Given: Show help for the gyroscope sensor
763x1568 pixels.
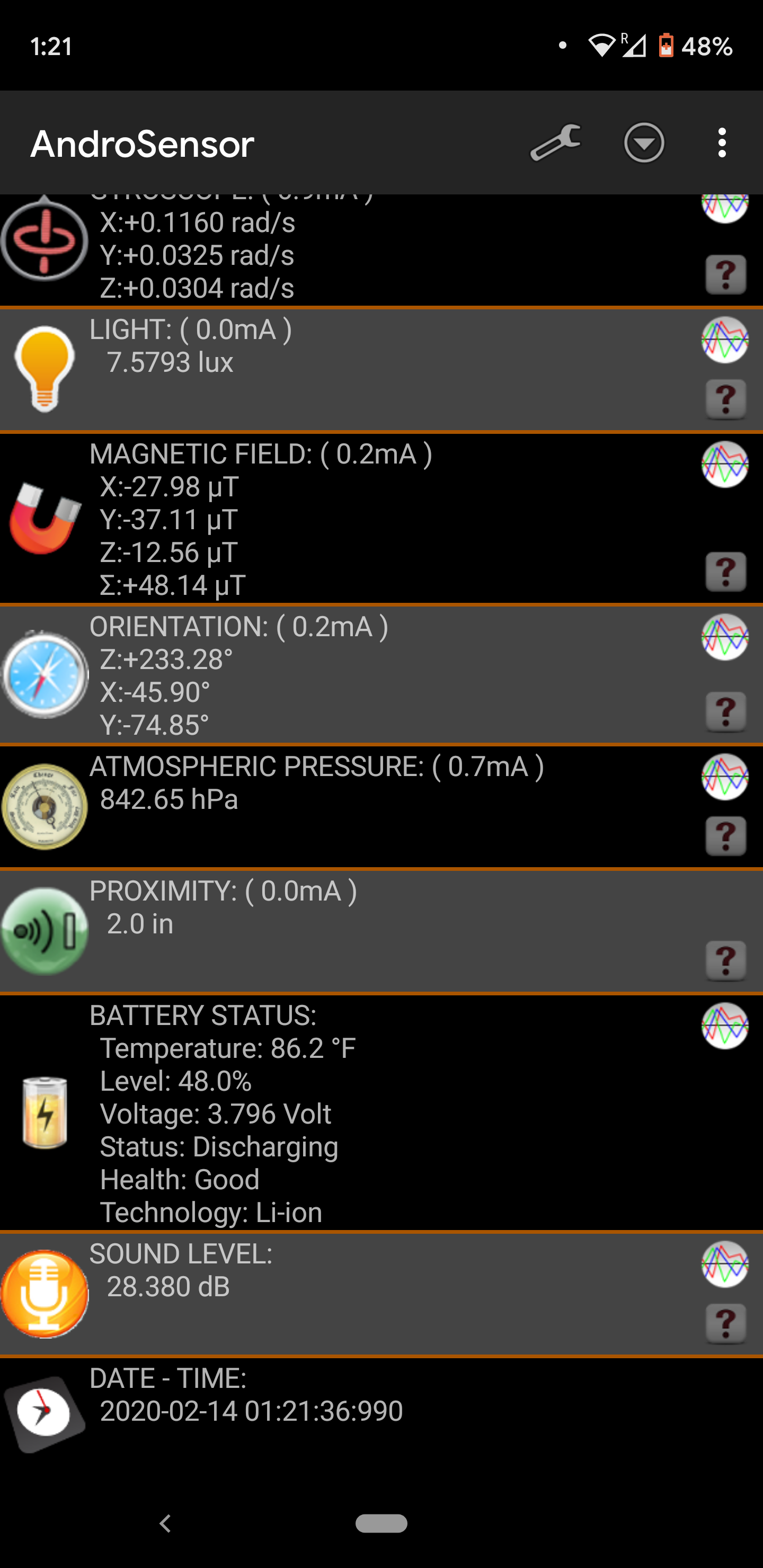Looking at the screenshot, I should pos(725,274).
